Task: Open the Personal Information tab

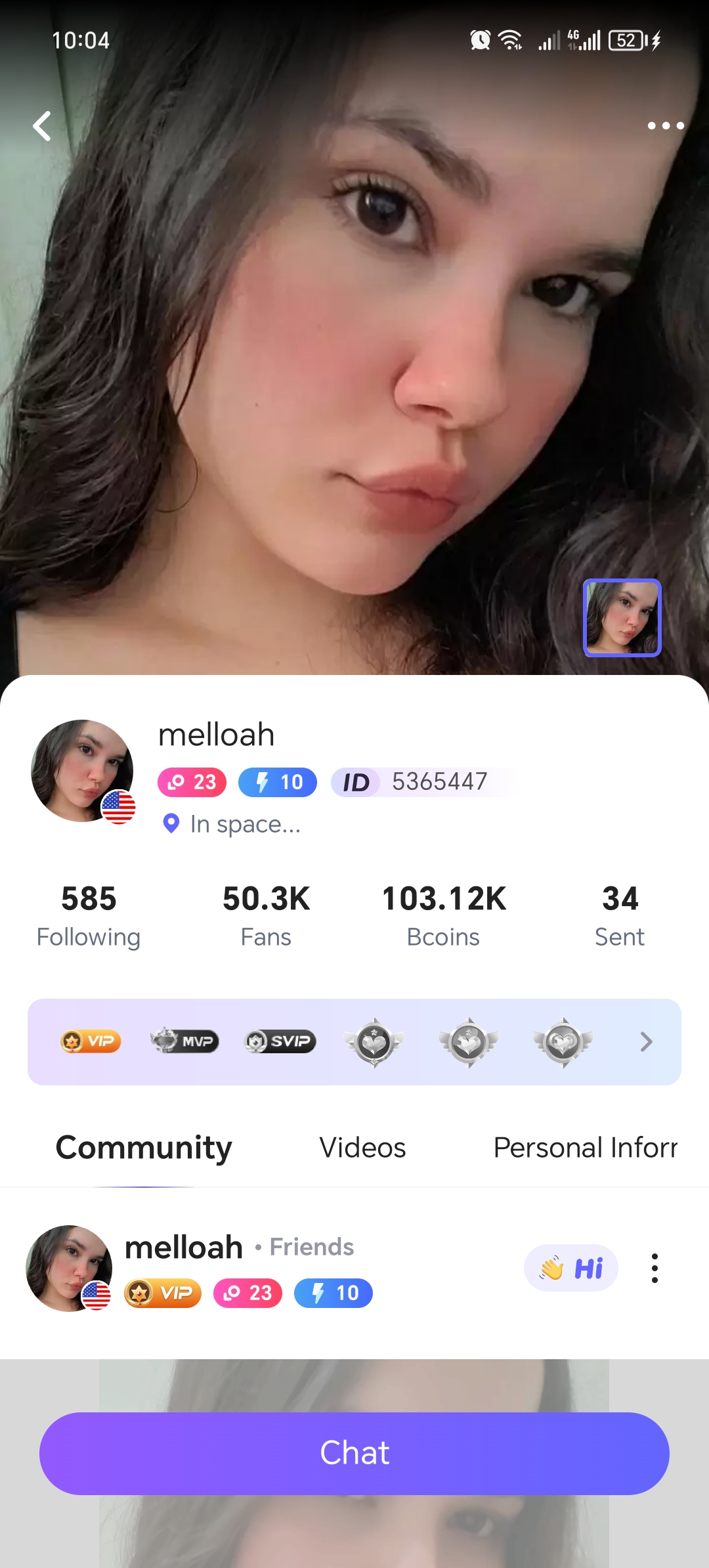Action: [x=585, y=1148]
